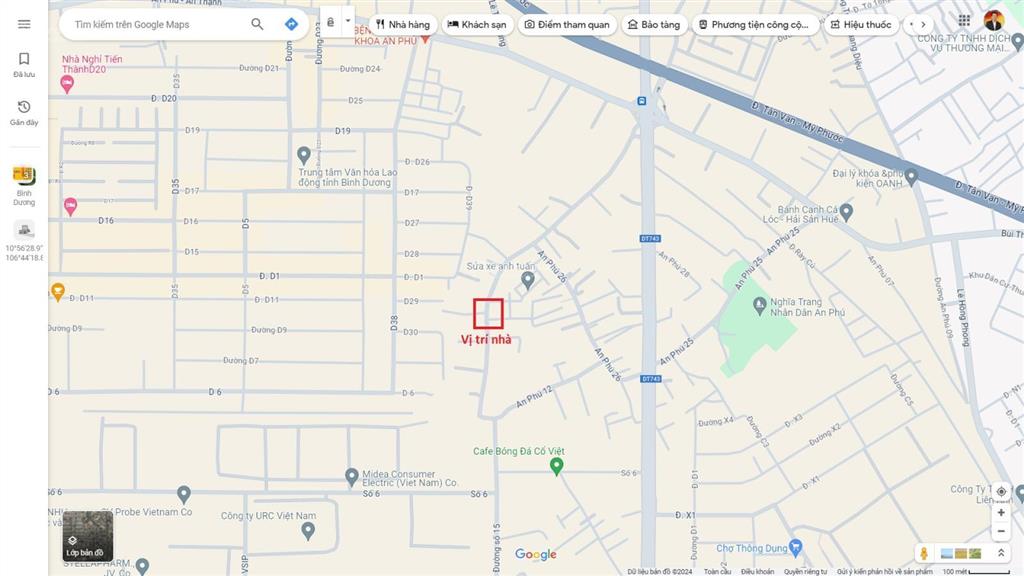Open the Bình Dương recent item
Screen dimensions: 1024x576
(x=24, y=184)
